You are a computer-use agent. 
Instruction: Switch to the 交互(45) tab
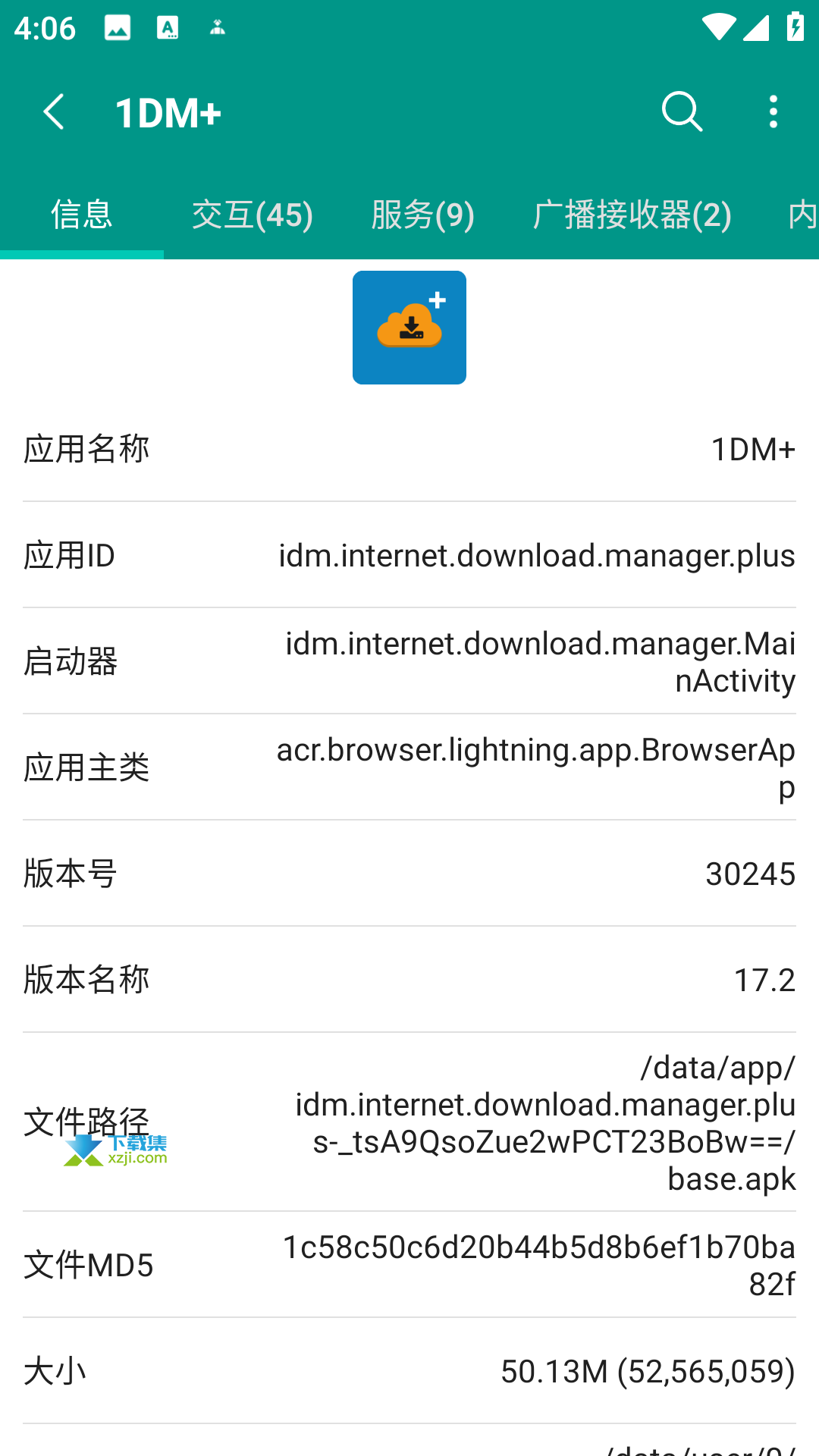(x=253, y=215)
